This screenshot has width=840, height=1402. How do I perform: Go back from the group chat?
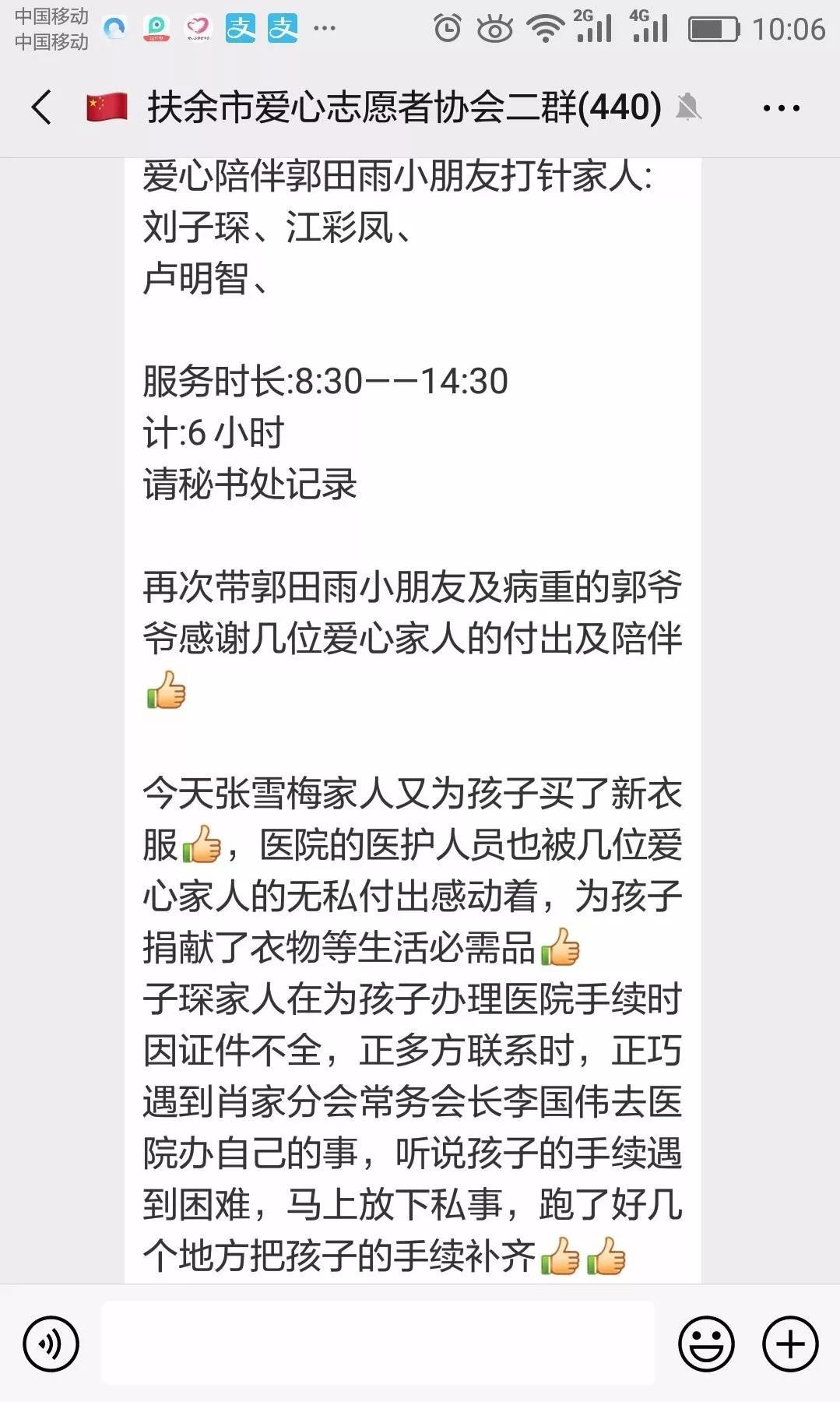(x=42, y=107)
